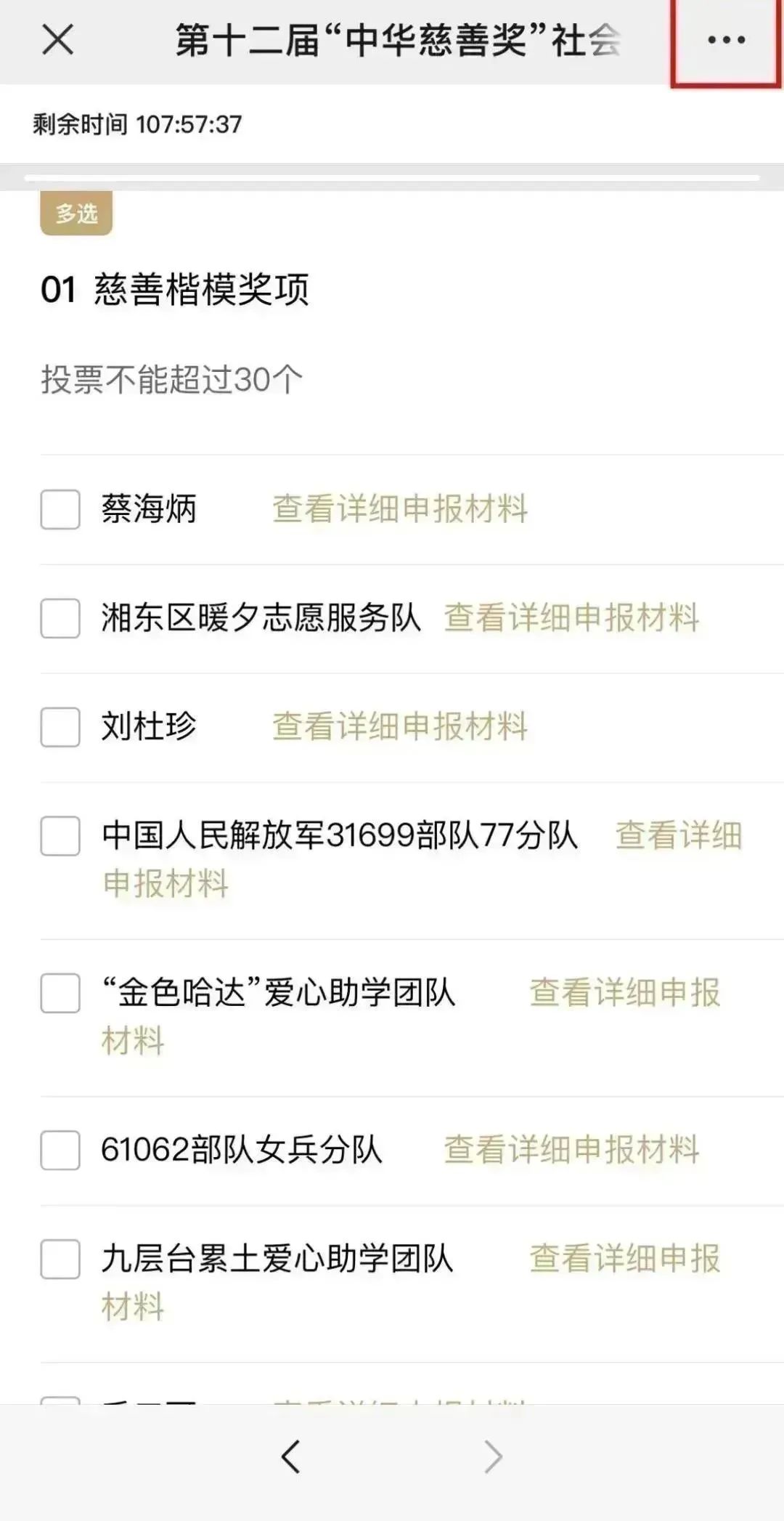Tick the checkbox for 蔡海炳
Screen dimensions: 784x1521
[60, 509]
